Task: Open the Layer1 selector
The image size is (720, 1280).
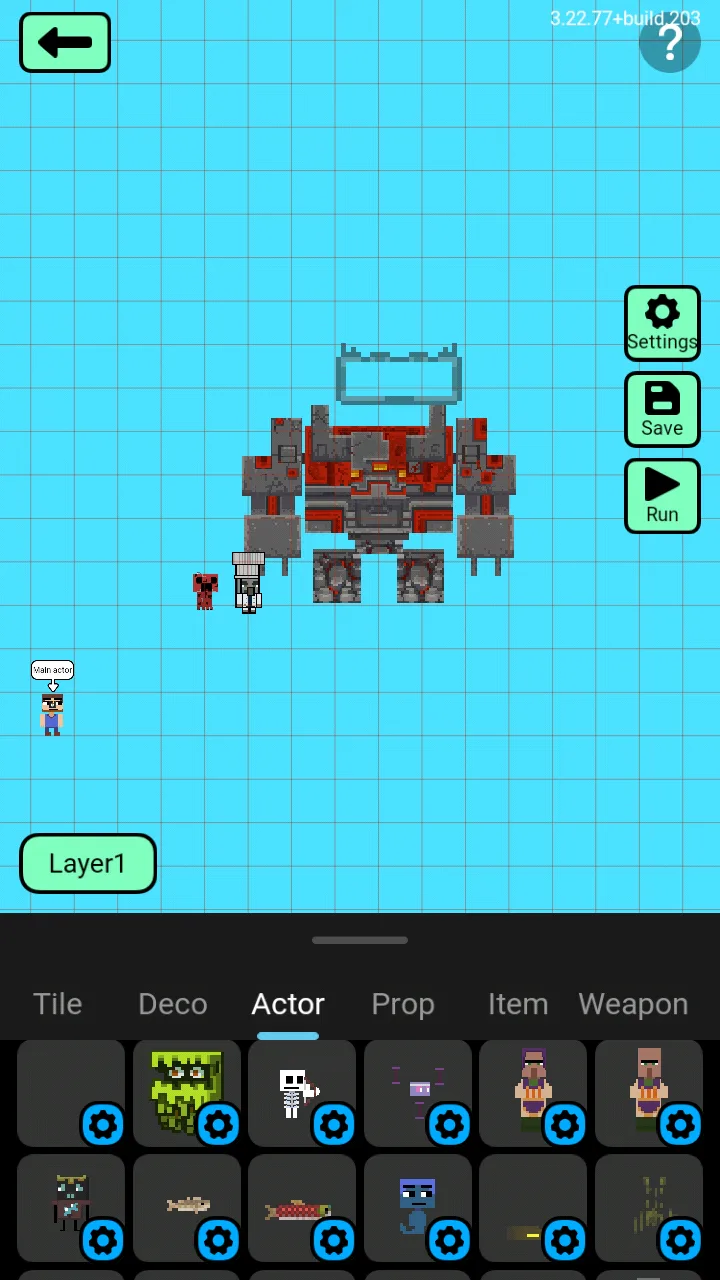Action: 88,863
